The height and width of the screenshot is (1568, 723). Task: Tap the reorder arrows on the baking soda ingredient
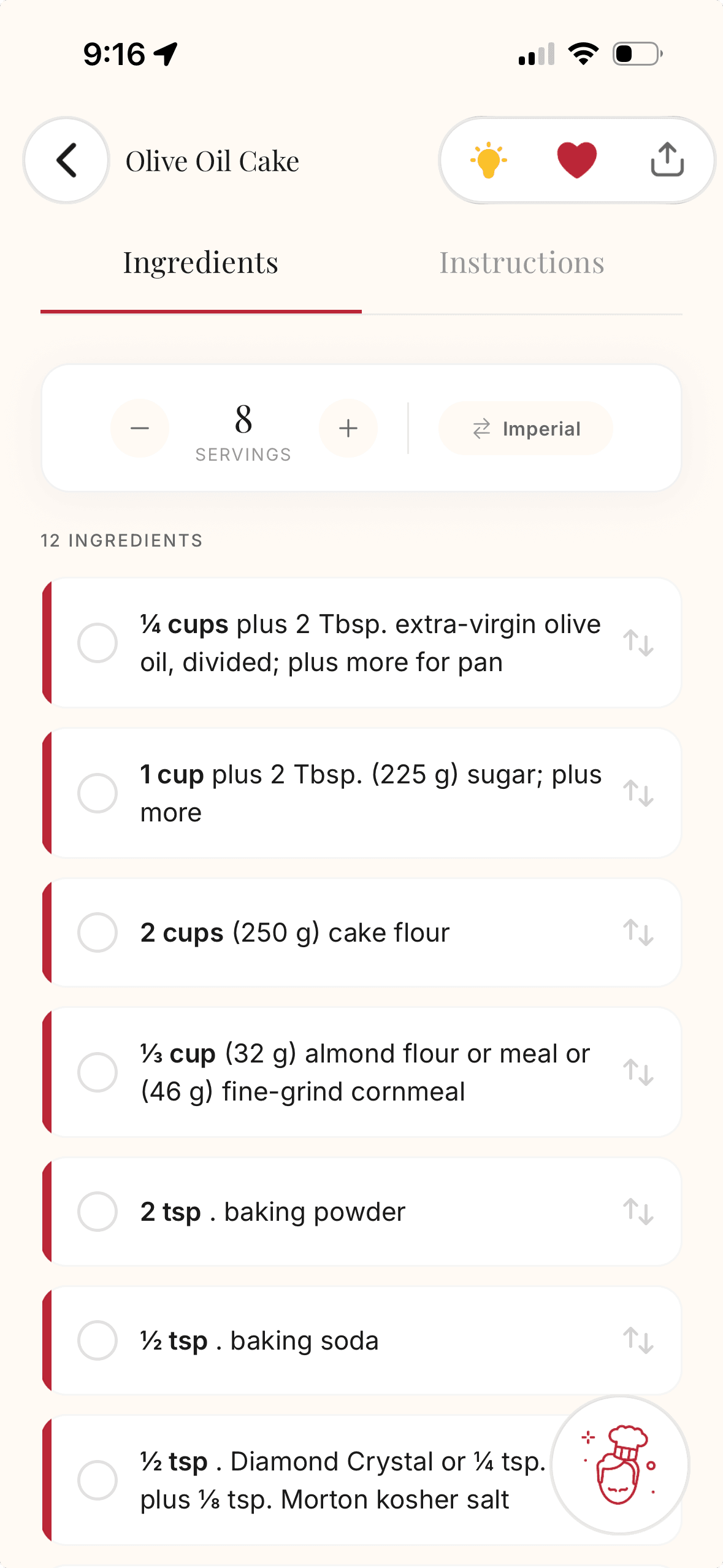[x=640, y=1340]
